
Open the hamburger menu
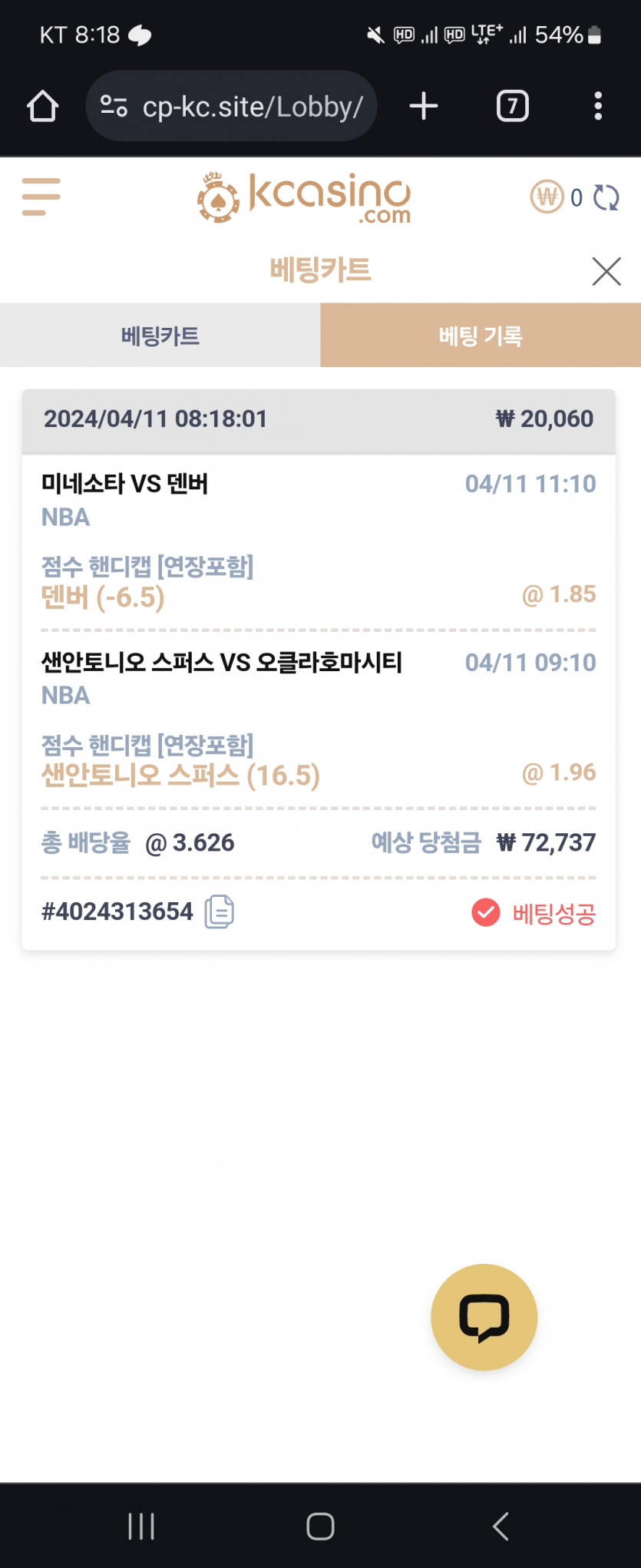click(x=41, y=197)
